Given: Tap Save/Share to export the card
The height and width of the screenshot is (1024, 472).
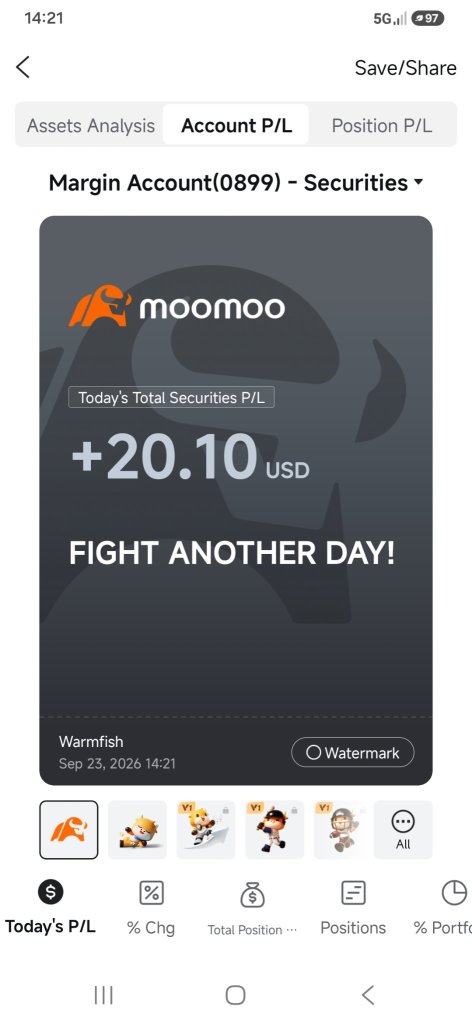Looking at the screenshot, I should [x=405, y=67].
